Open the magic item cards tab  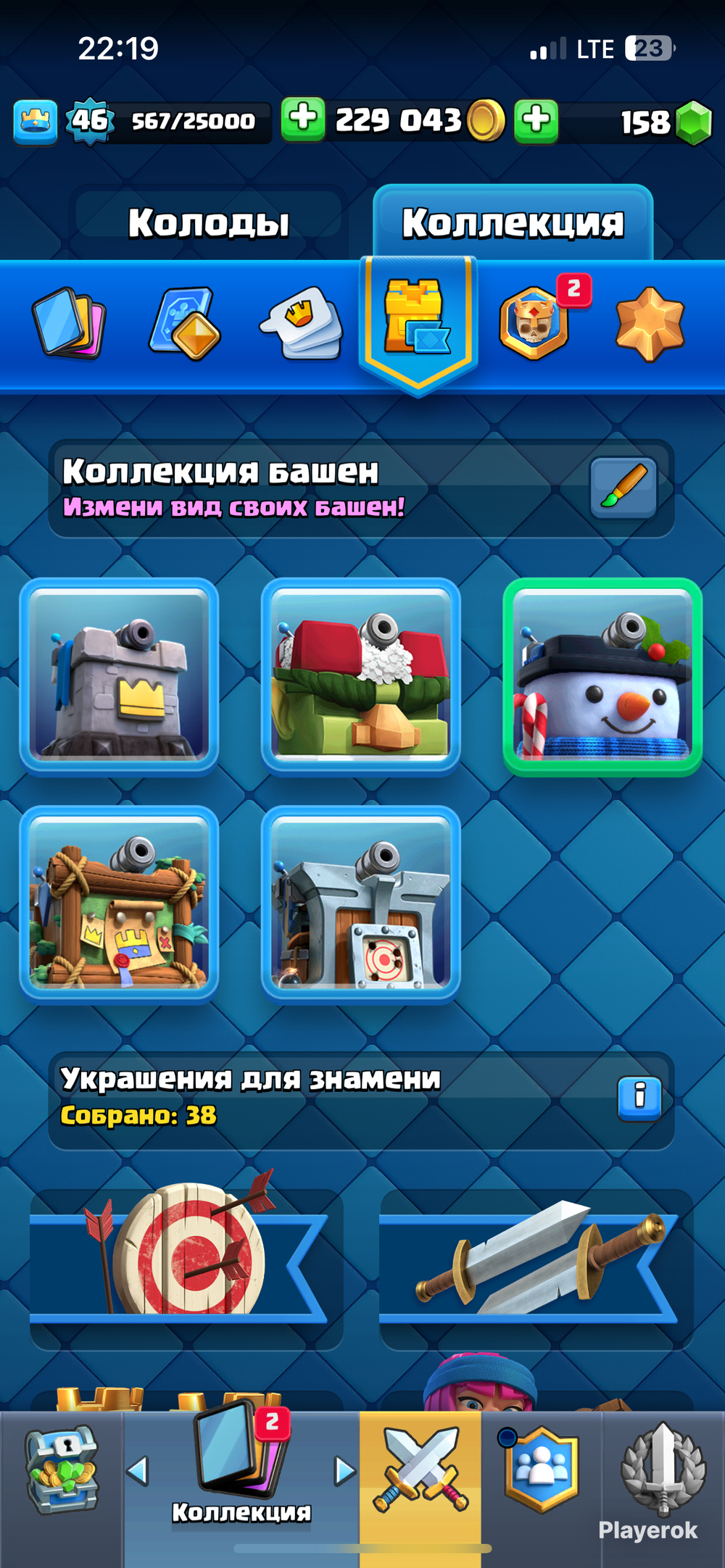(x=185, y=323)
